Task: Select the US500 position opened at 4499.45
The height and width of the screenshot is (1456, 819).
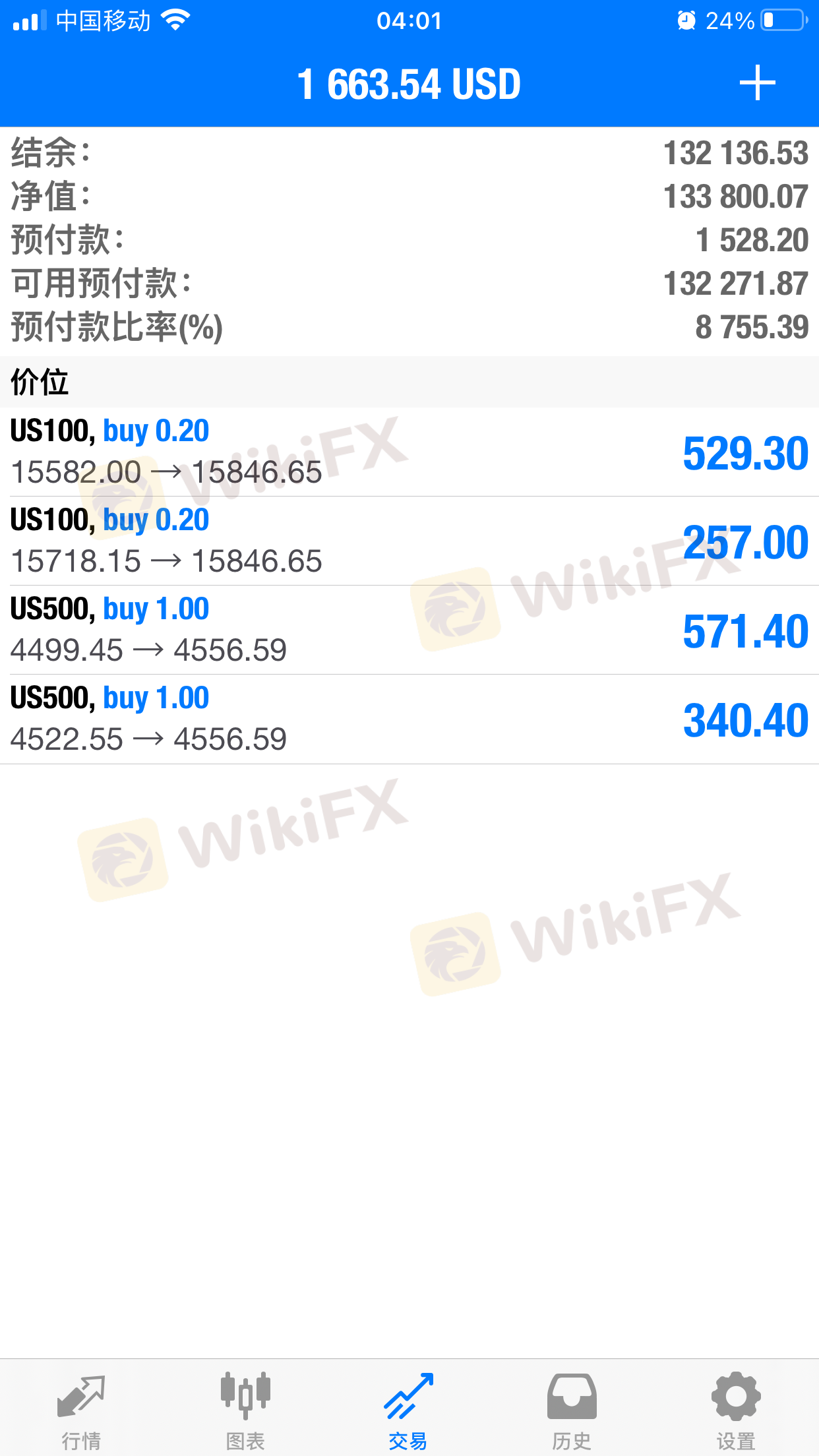Action: pos(409,630)
